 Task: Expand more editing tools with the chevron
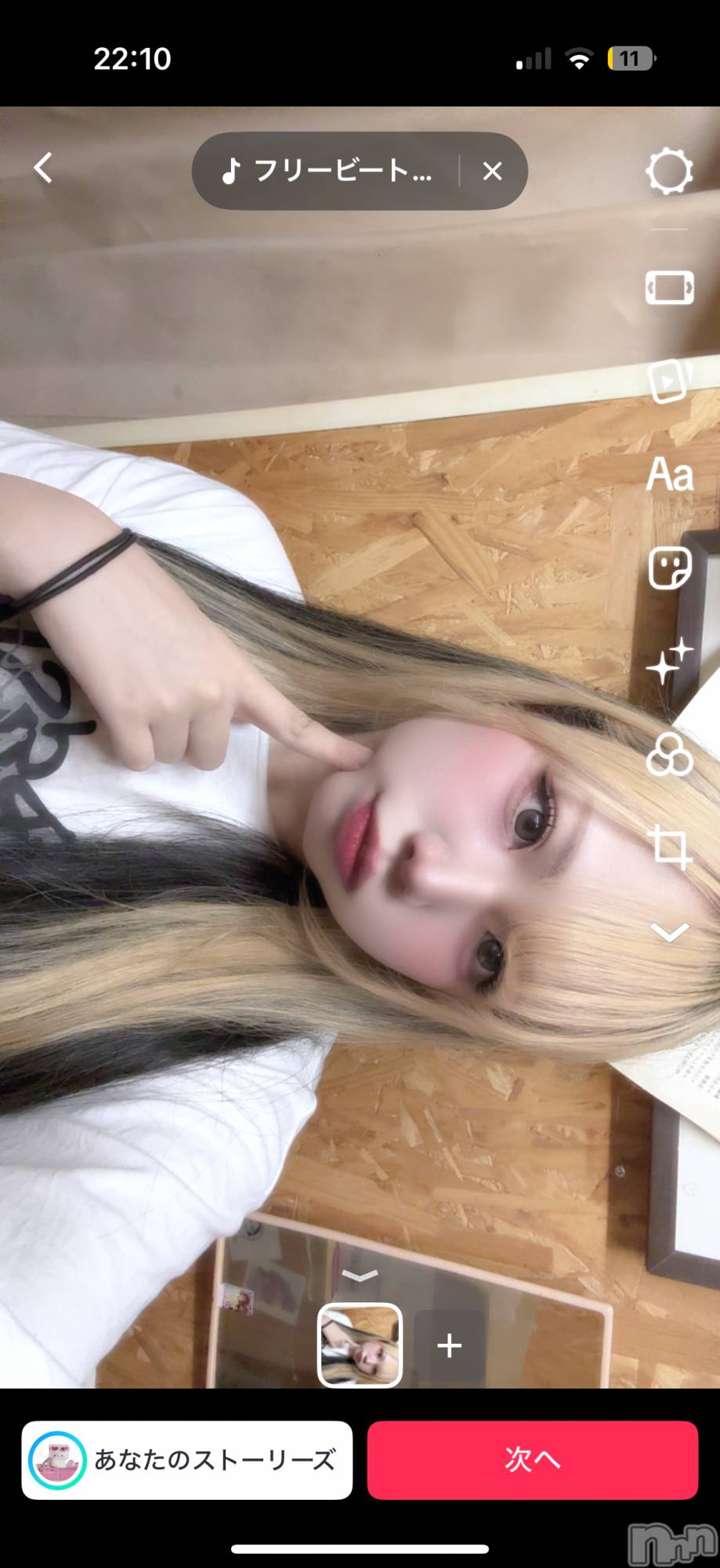pyautogui.click(x=669, y=931)
